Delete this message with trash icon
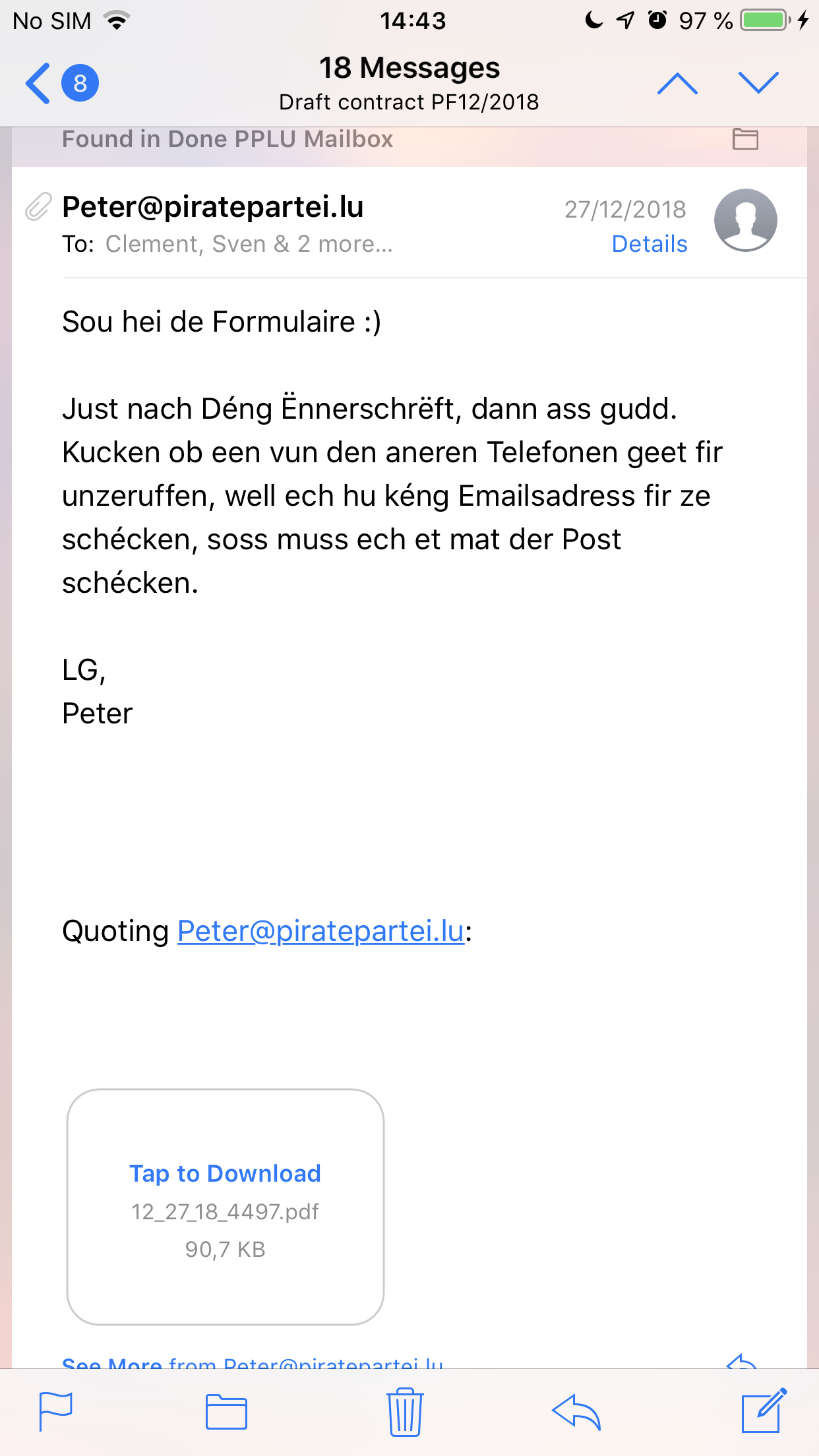Image resolution: width=819 pixels, height=1456 pixels. pyautogui.click(x=405, y=1411)
